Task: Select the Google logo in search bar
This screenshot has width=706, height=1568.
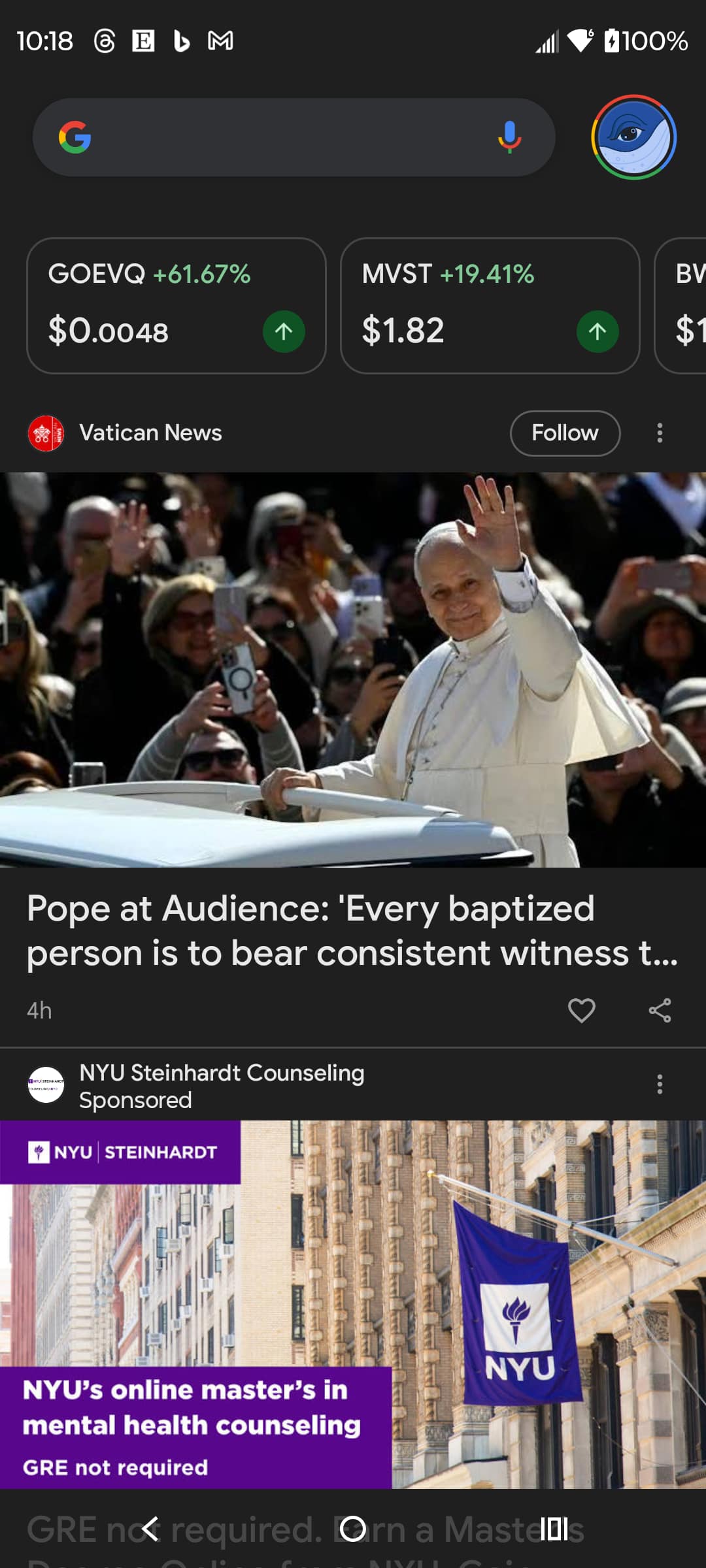Action: tap(78, 137)
